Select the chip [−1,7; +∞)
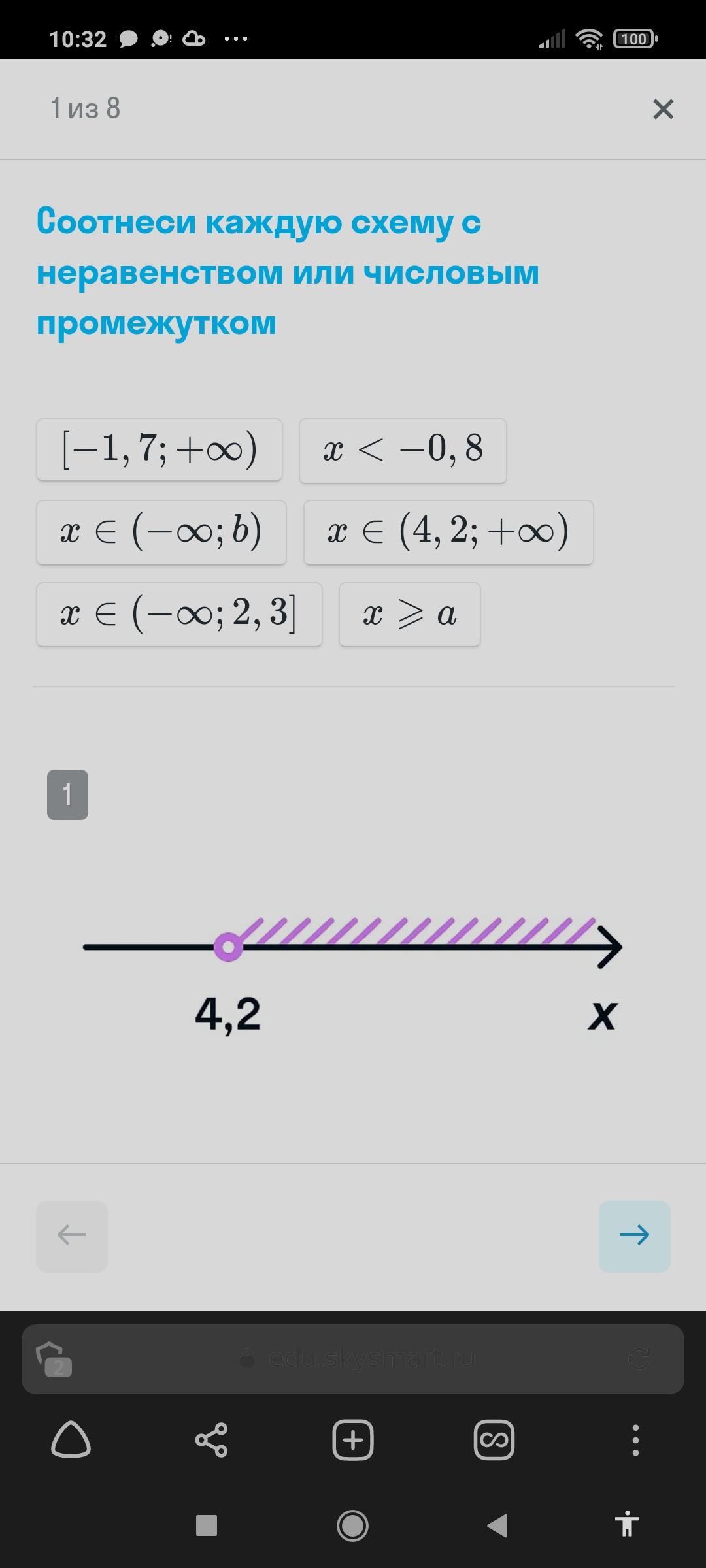Image resolution: width=706 pixels, height=1568 pixels. (x=160, y=450)
